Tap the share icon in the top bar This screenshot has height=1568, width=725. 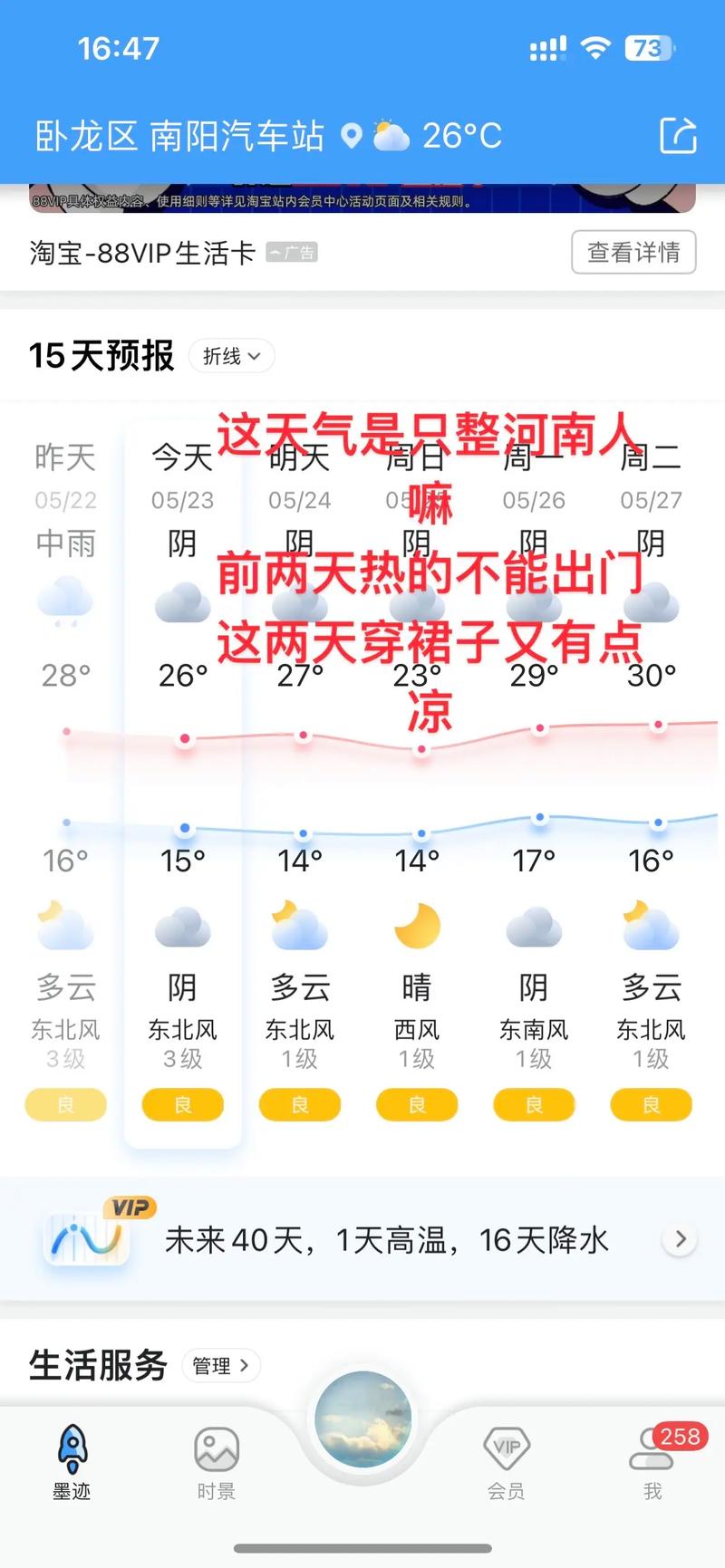point(678,134)
